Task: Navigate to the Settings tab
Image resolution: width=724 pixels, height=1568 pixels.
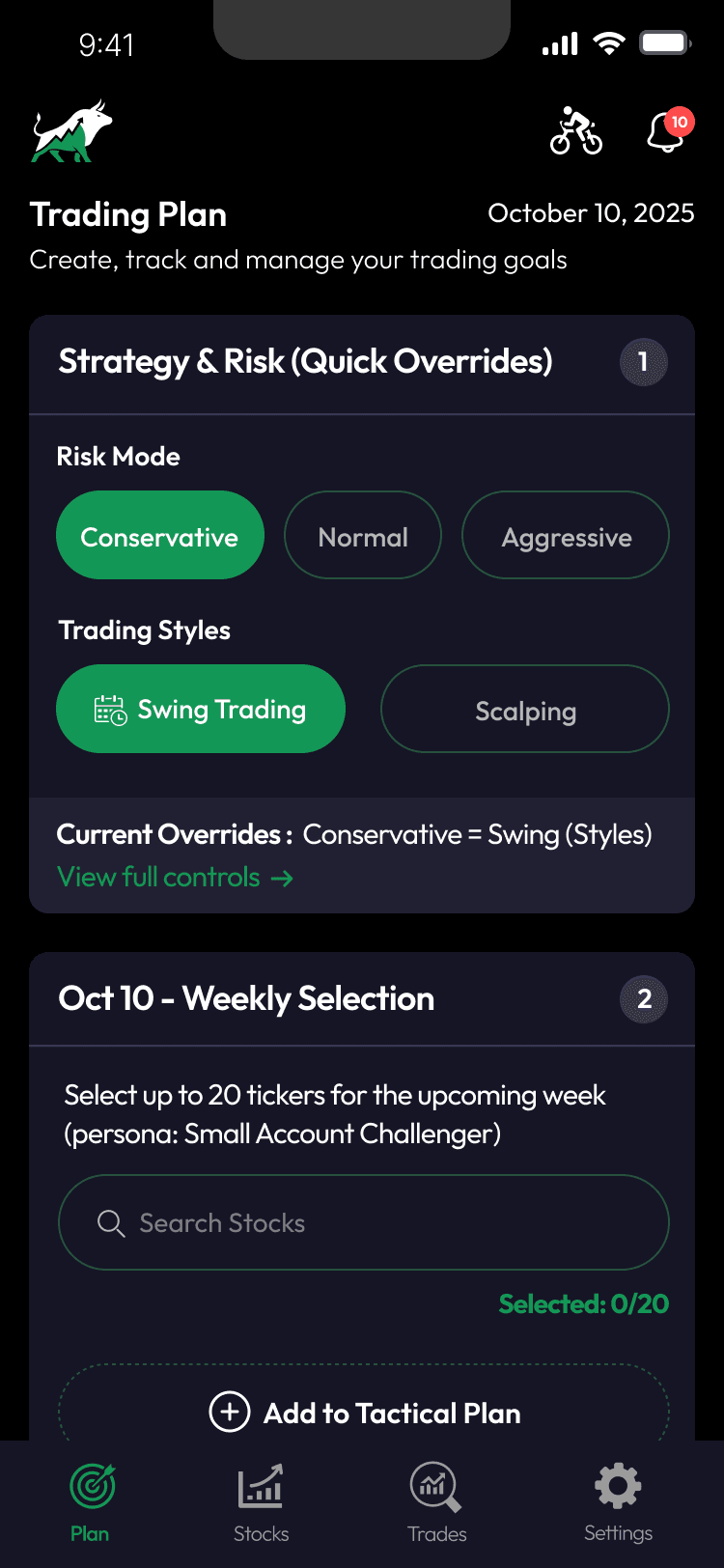Action: pos(618,1504)
